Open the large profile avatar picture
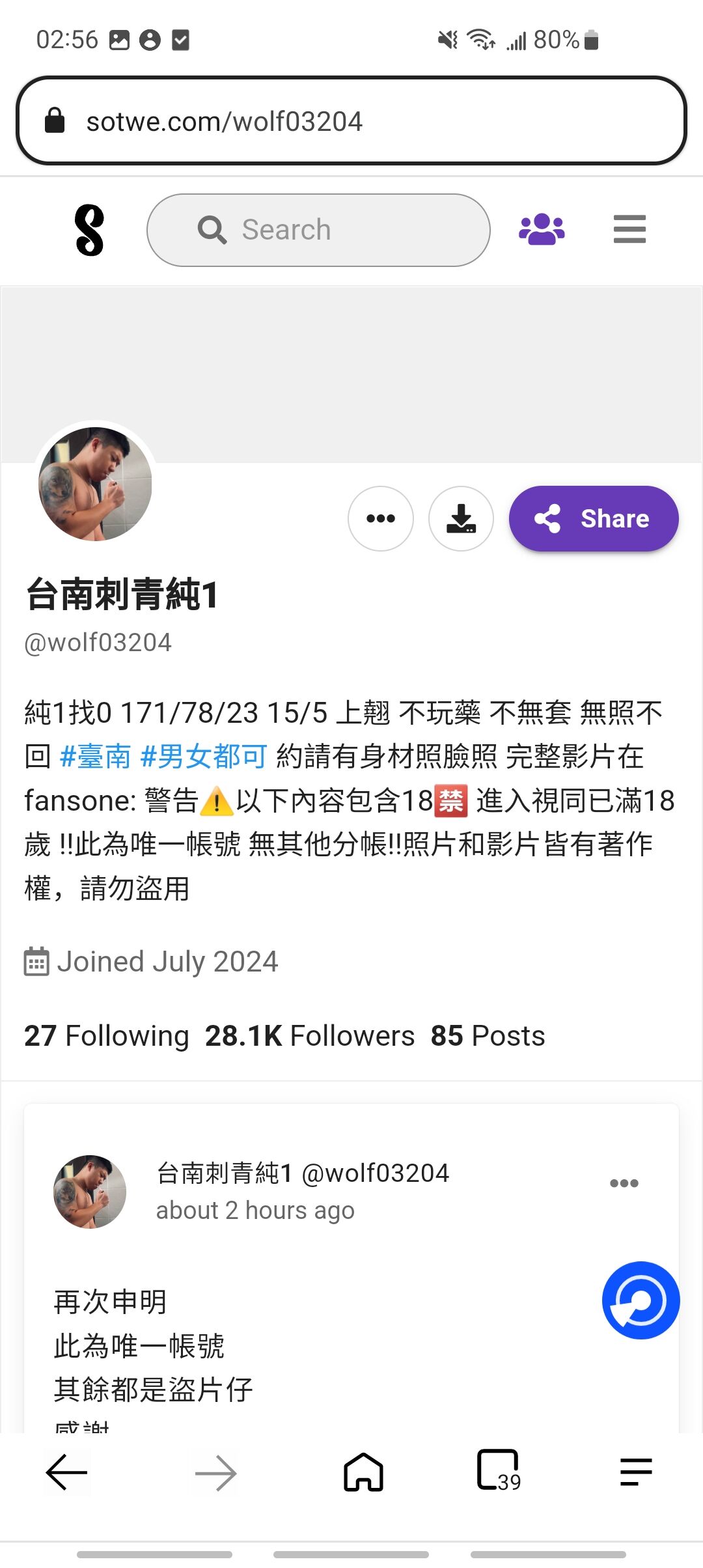The height and width of the screenshot is (1568, 703). pyautogui.click(x=95, y=484)
